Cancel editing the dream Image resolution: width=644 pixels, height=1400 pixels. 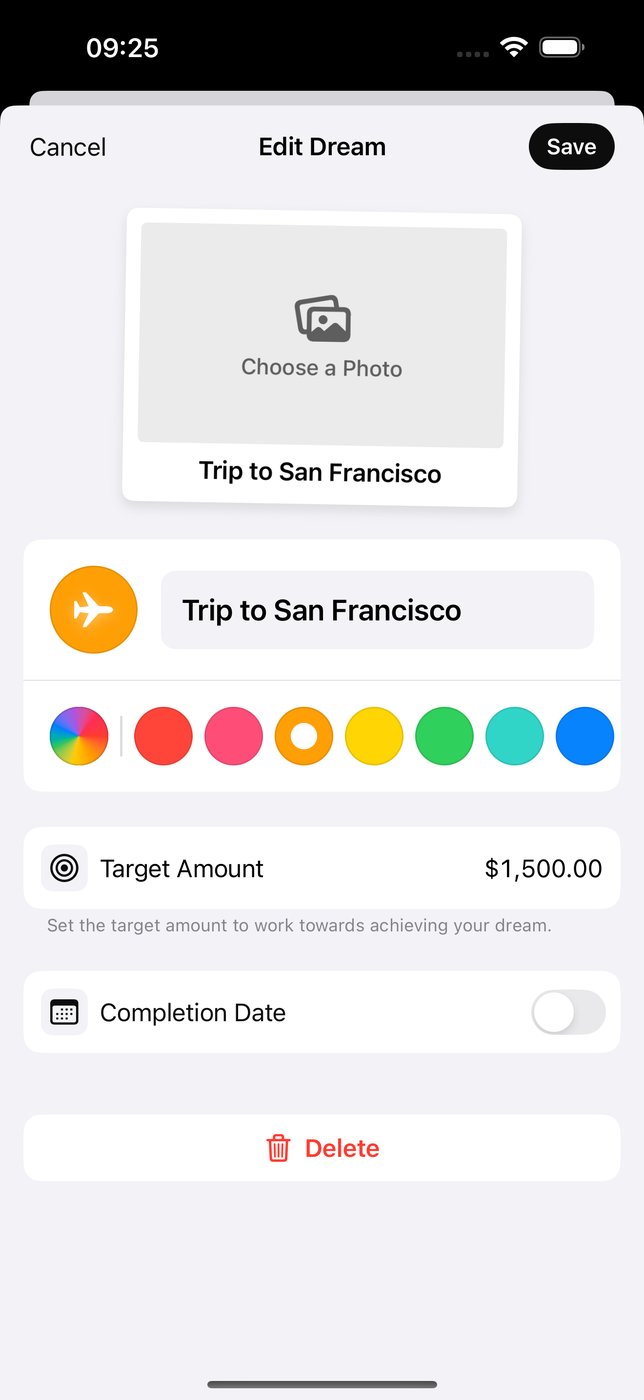[68, 147]
